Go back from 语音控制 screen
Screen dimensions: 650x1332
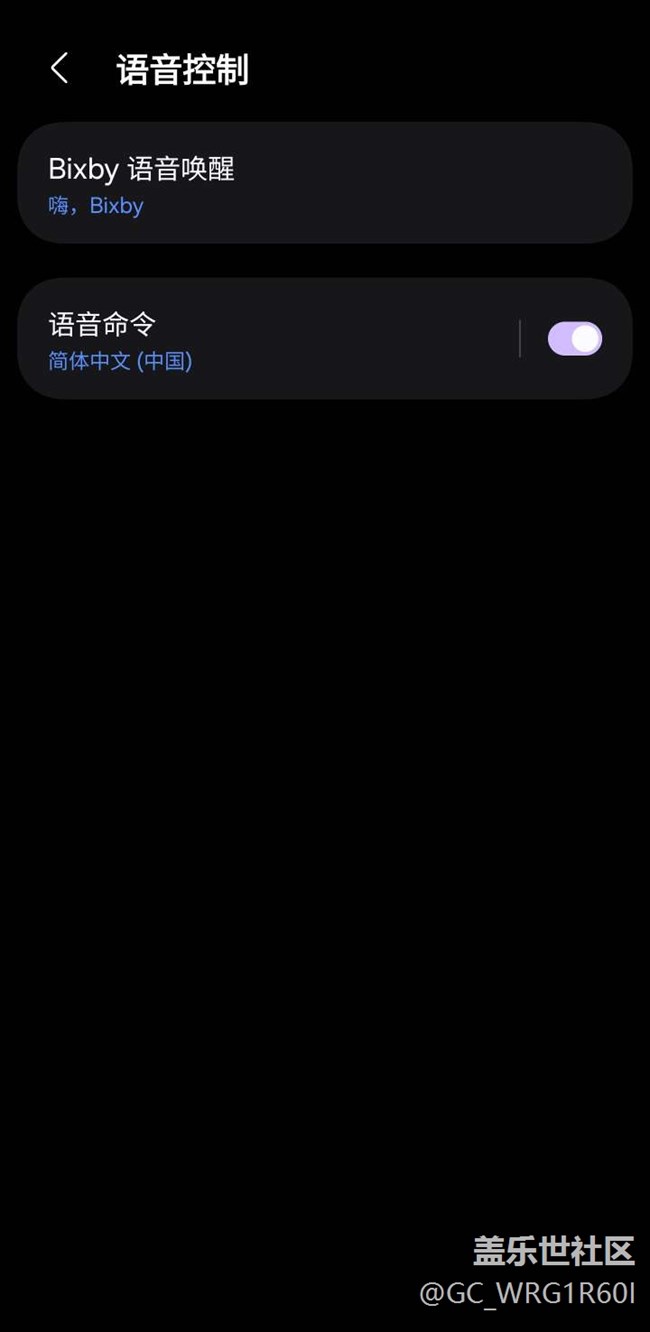tap(59, 69)
